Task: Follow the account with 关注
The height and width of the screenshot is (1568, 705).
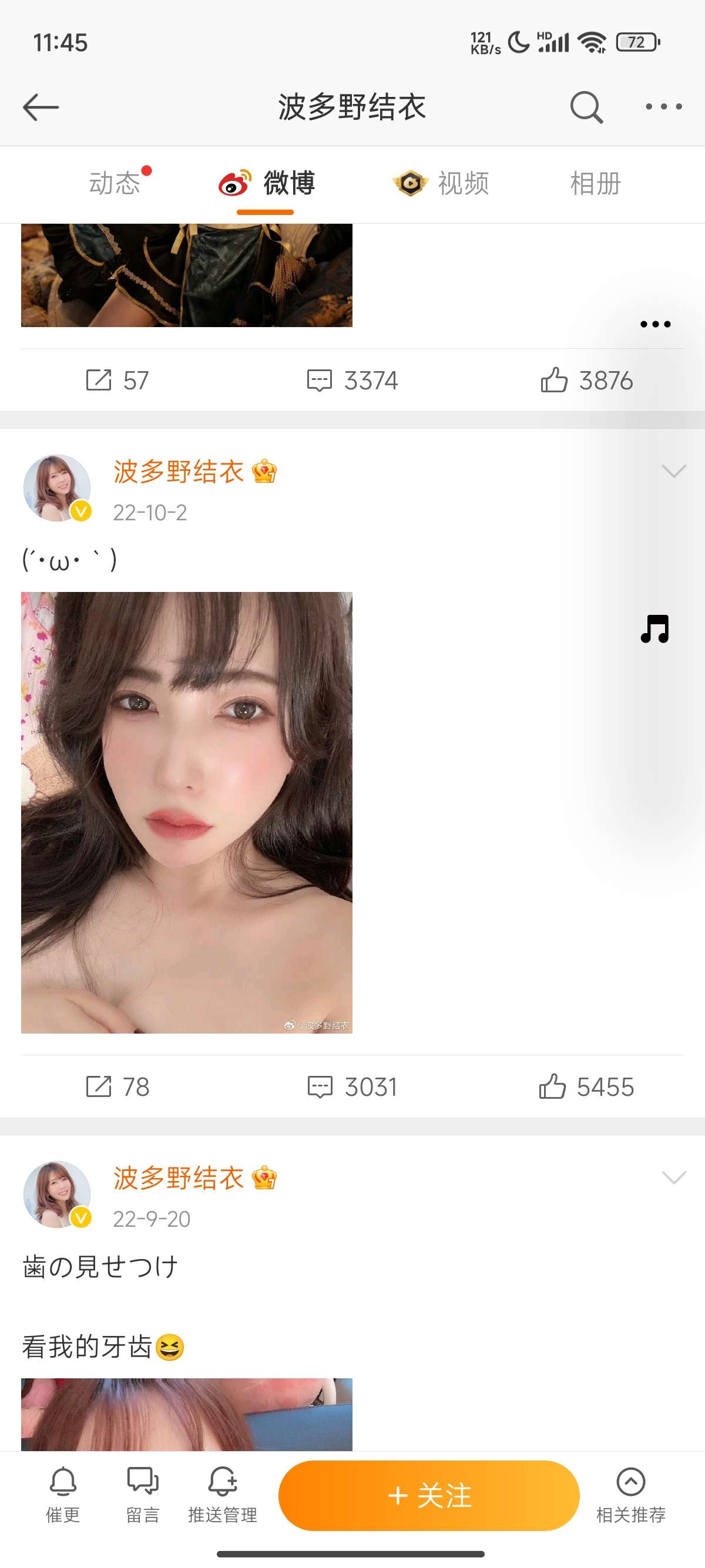Action: [429, 1495]
